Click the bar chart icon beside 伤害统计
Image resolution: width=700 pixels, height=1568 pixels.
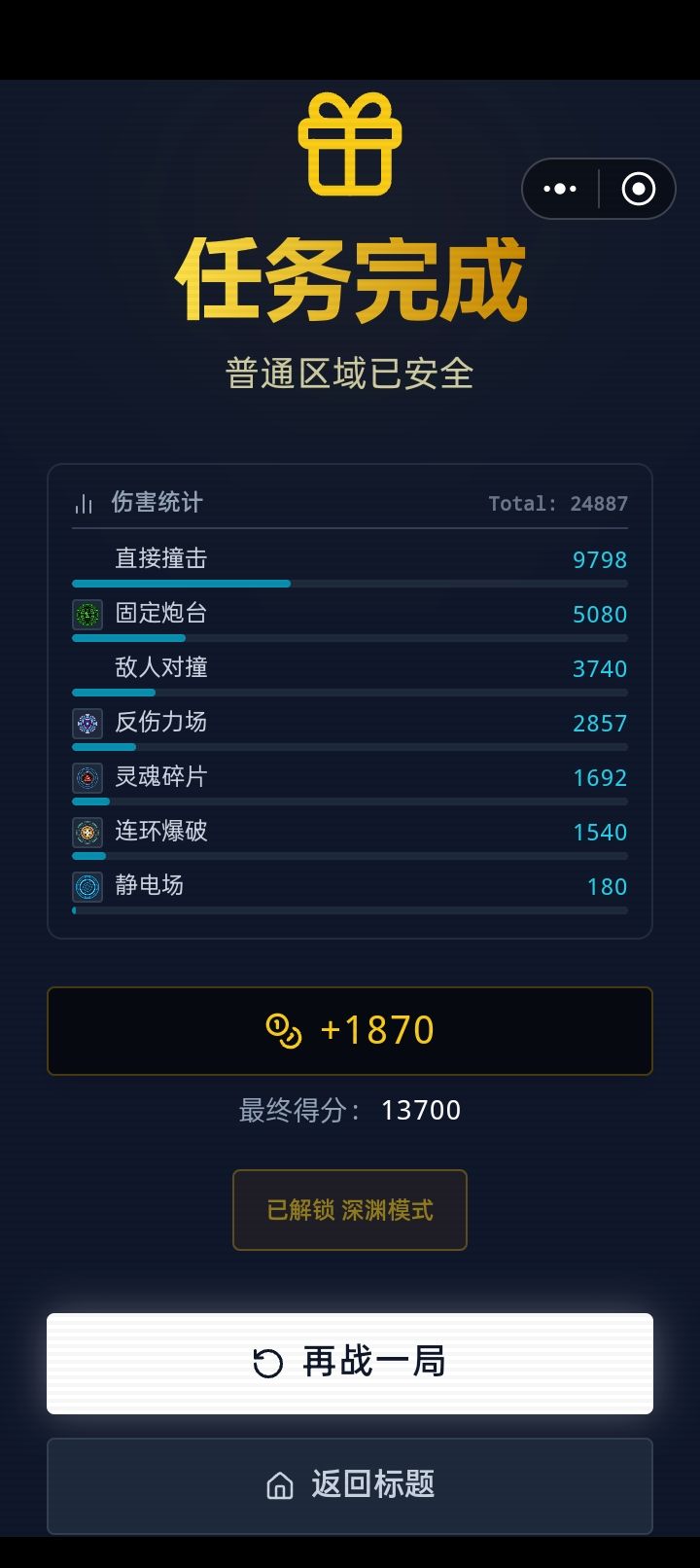(84, 503)
